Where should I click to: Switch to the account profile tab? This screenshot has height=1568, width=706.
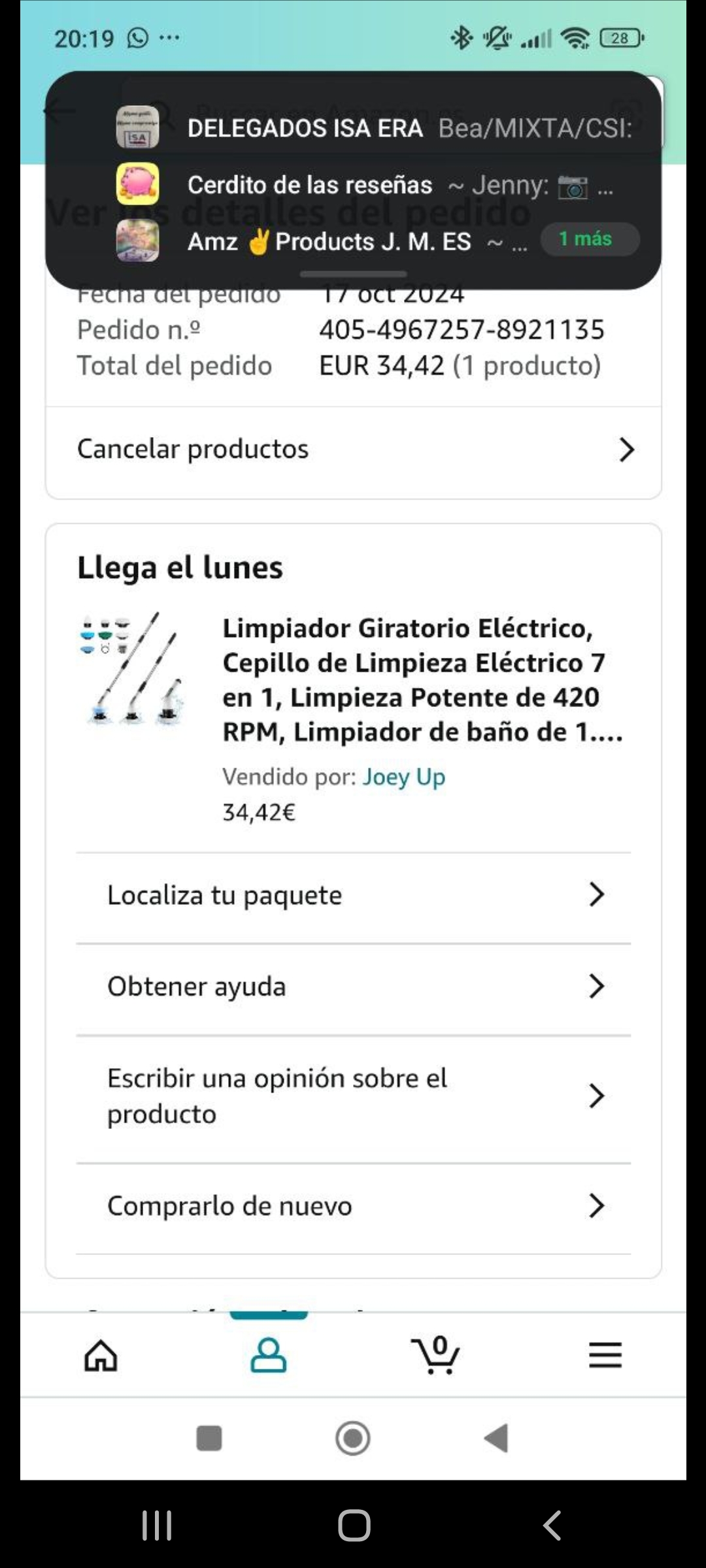(x=268, y=1355)
